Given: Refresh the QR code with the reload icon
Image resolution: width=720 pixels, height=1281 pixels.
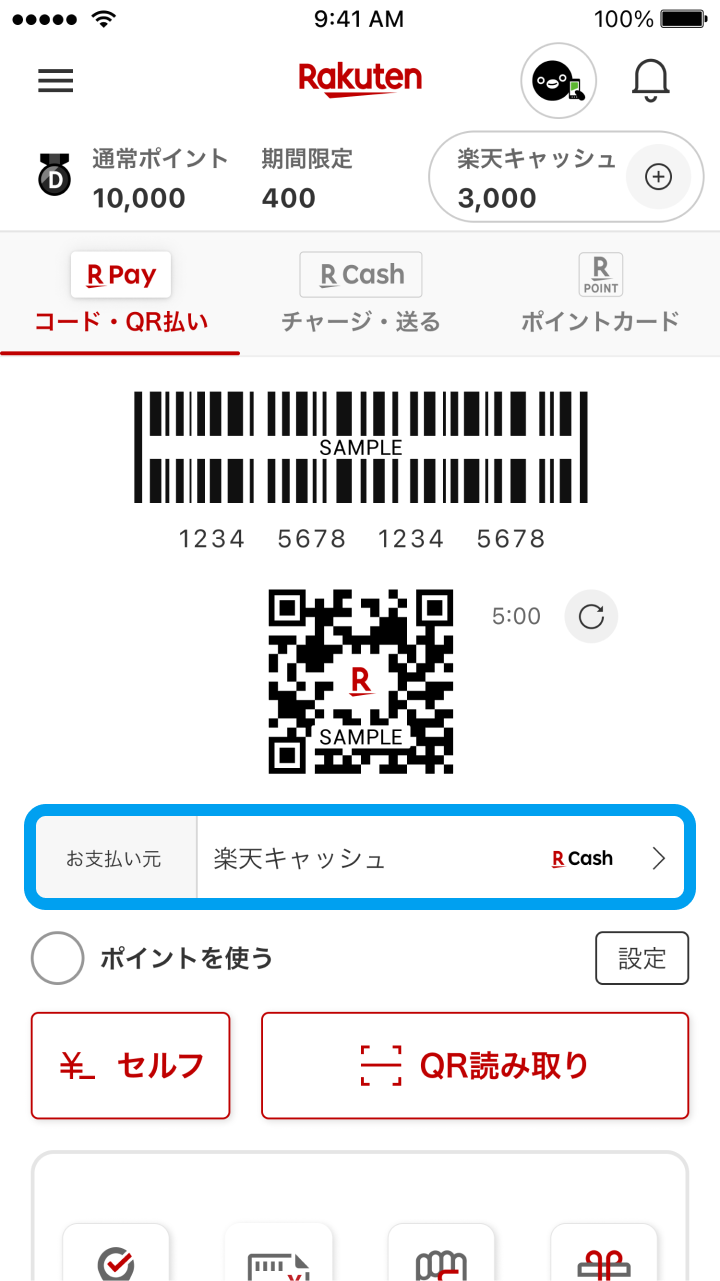Looking at the screenshot, I should tap(591, 617).
